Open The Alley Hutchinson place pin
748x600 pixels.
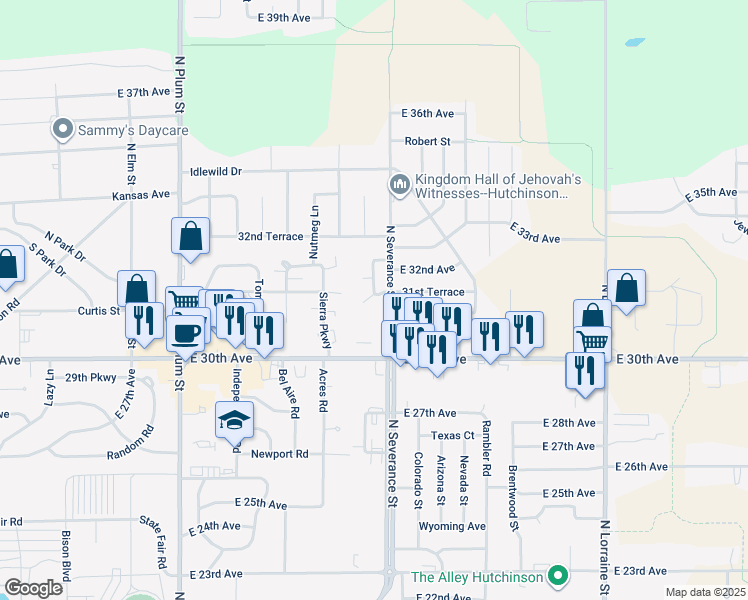tap(557, 576)
